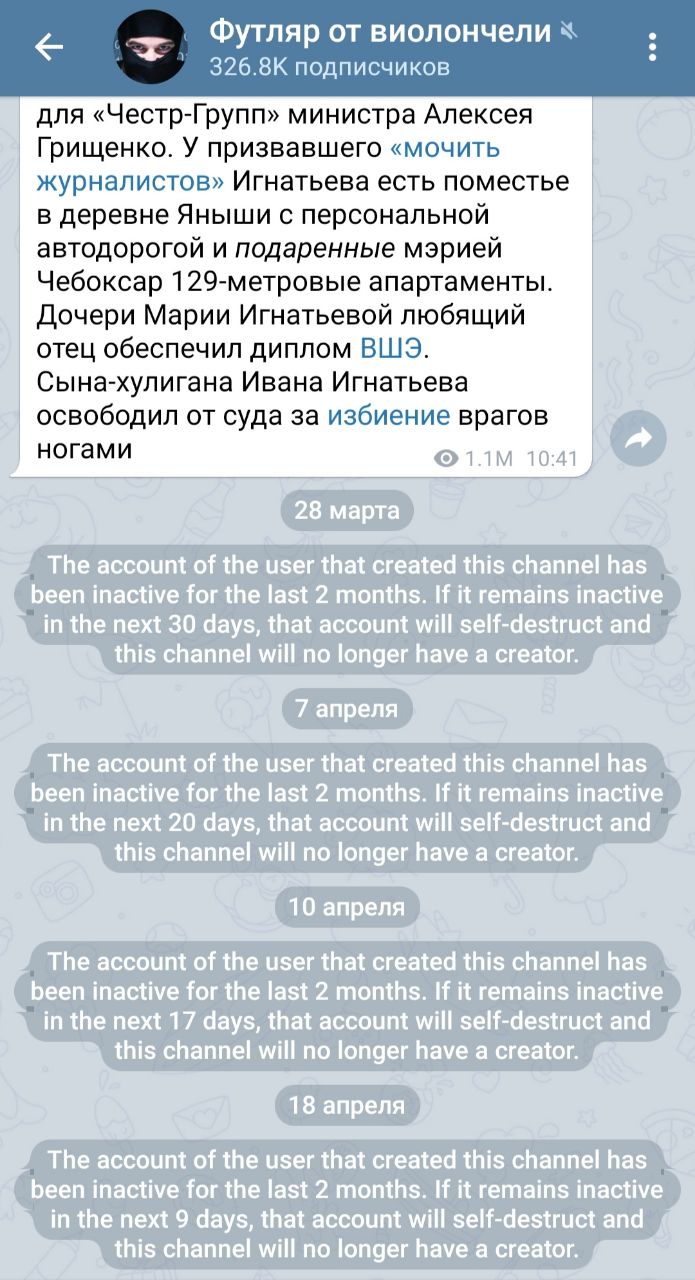Screen dimensions: 695x1280
Task: Open channel info for Футляр от виолончели
Action: coord(380,47)
